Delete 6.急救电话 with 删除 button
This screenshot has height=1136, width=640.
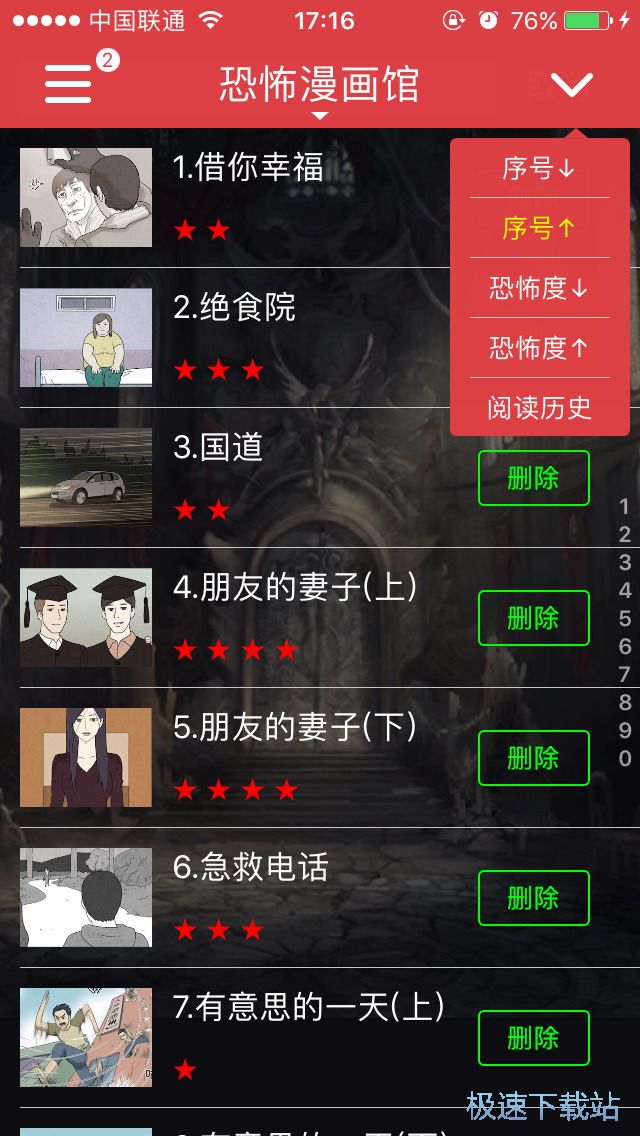(x=533, y=898)
